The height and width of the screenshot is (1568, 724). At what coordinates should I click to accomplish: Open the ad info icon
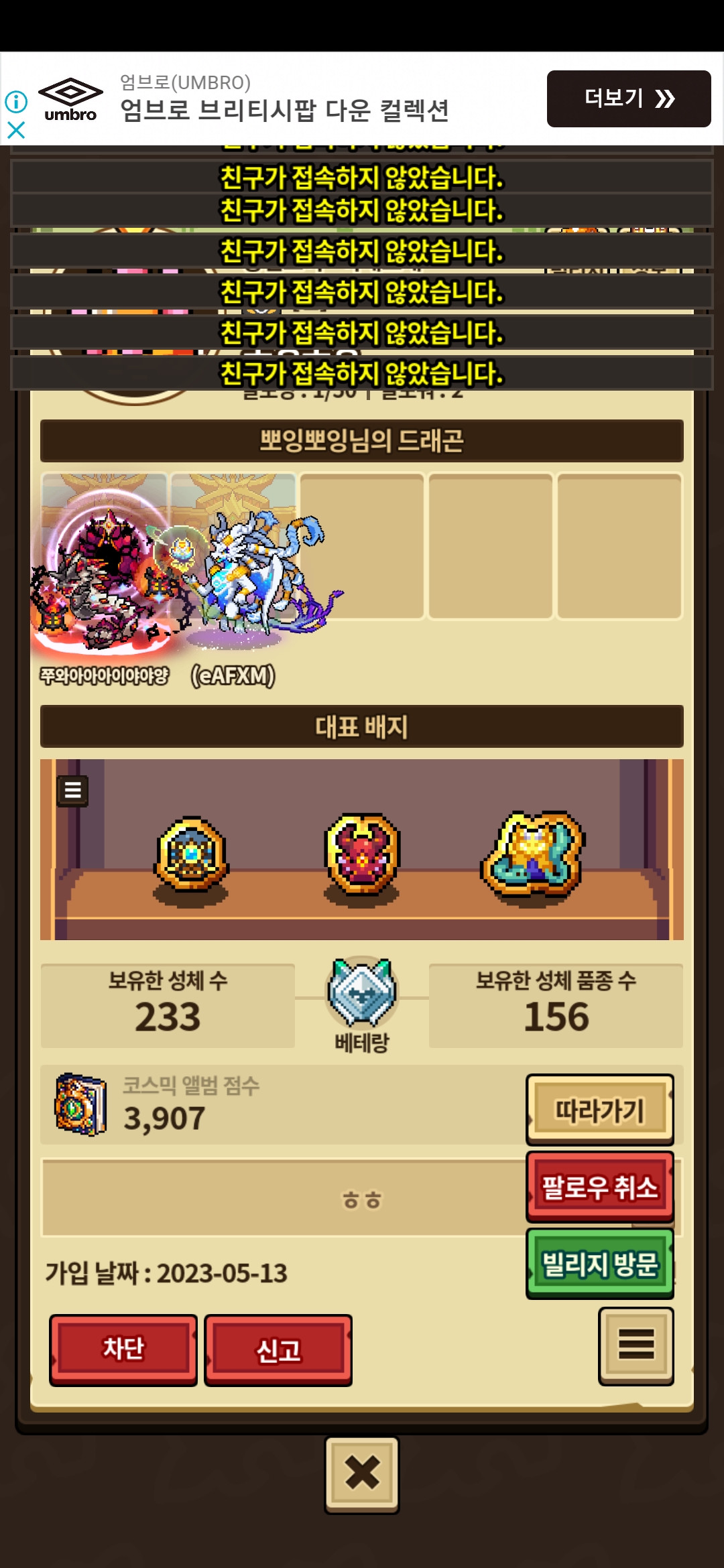16,102
